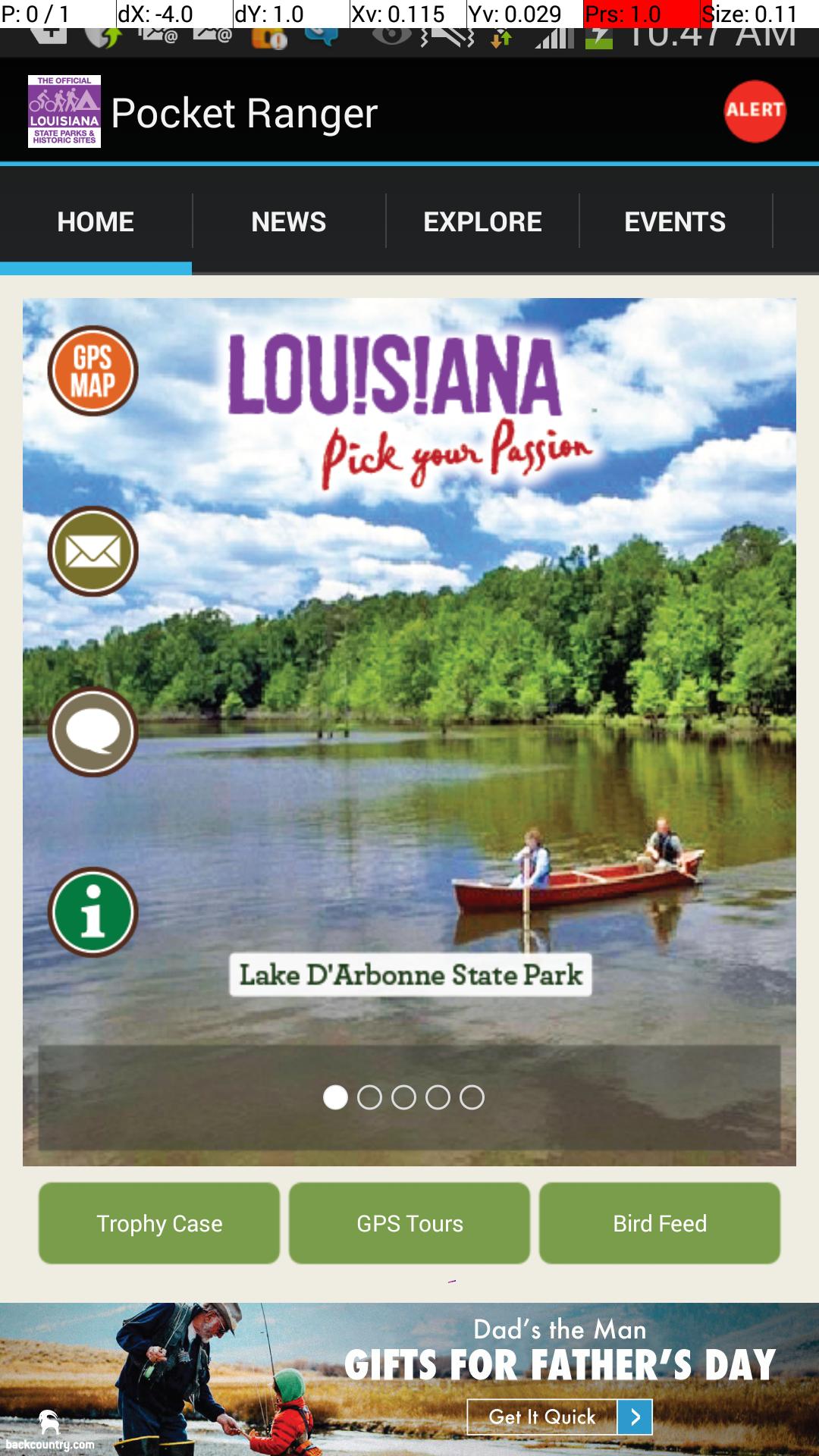Tap the green info icon

pos(92,912)
